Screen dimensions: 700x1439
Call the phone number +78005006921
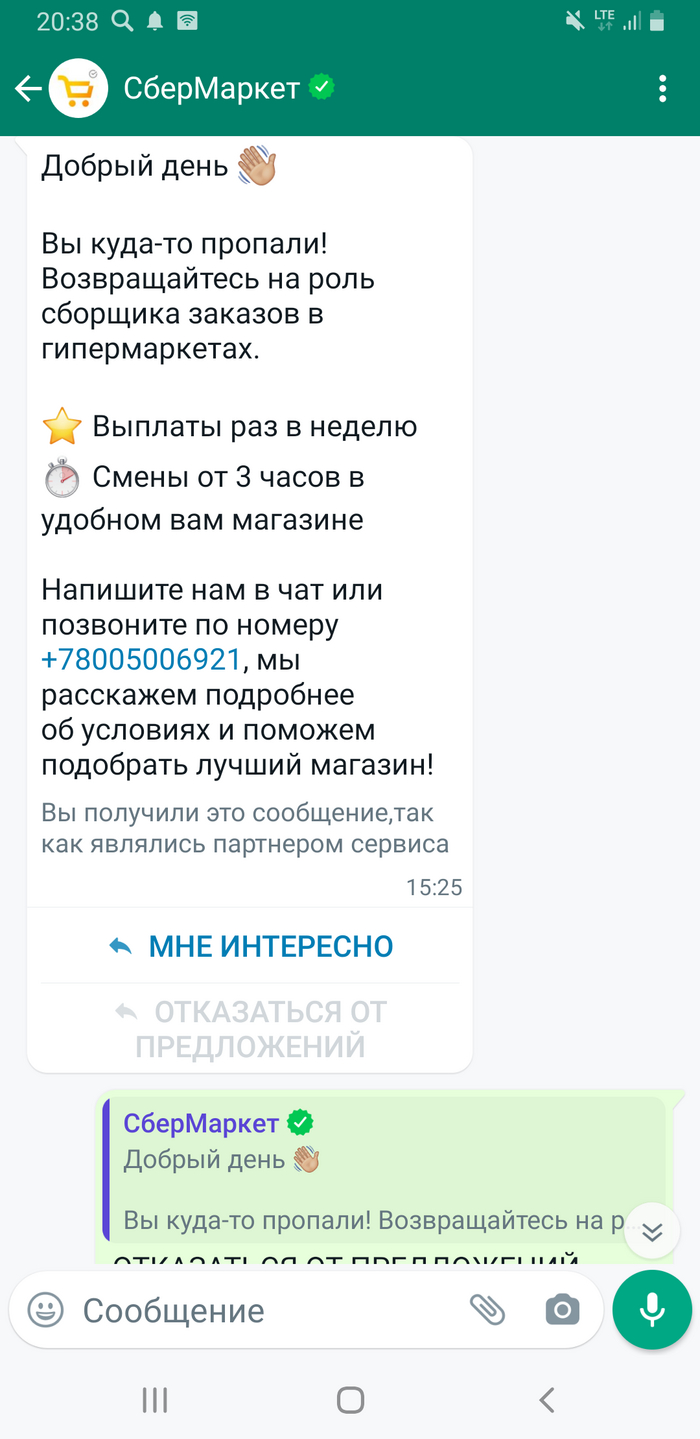[x=141, y=659]
